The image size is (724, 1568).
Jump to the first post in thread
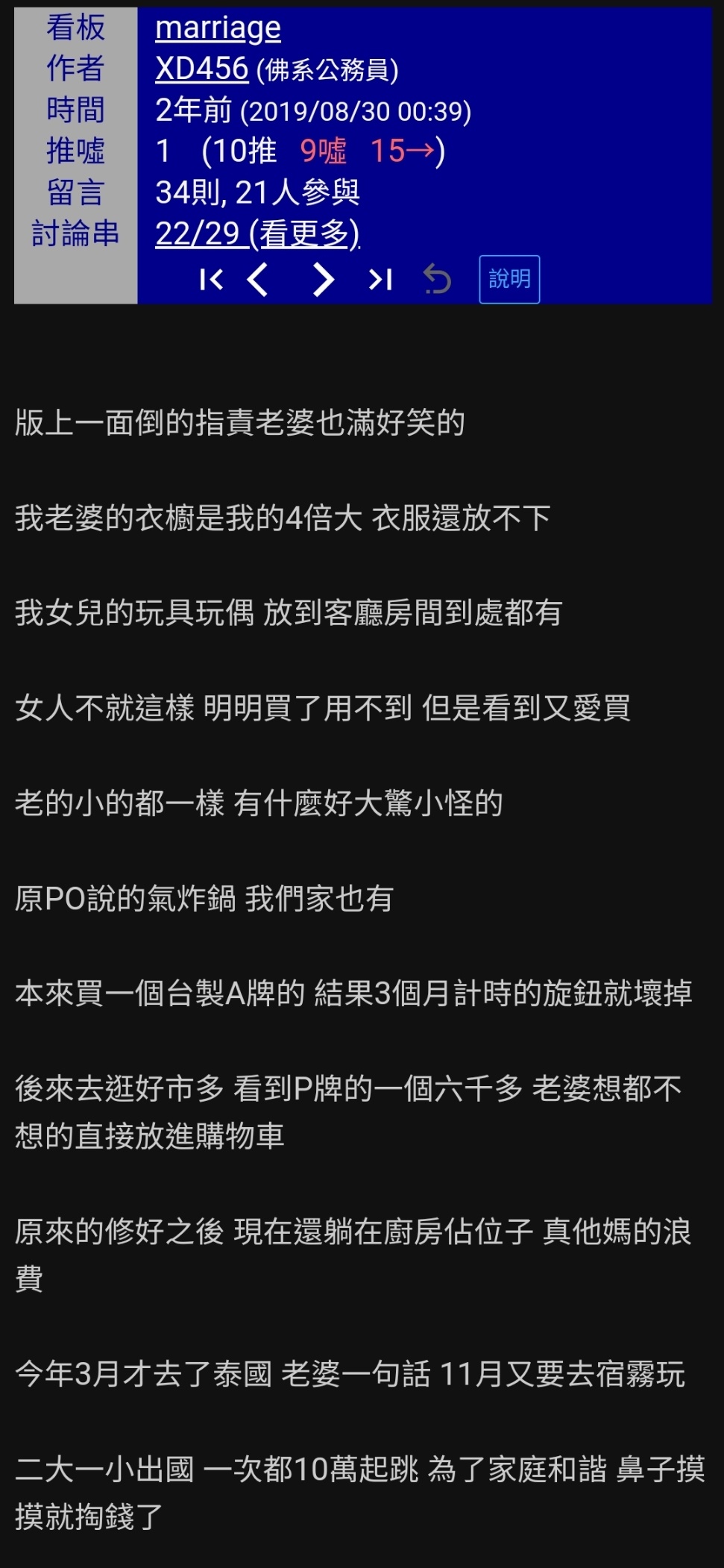point(212,280)
